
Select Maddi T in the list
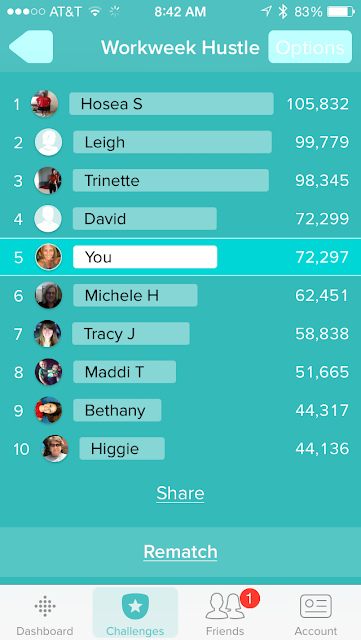coord(180,372)
